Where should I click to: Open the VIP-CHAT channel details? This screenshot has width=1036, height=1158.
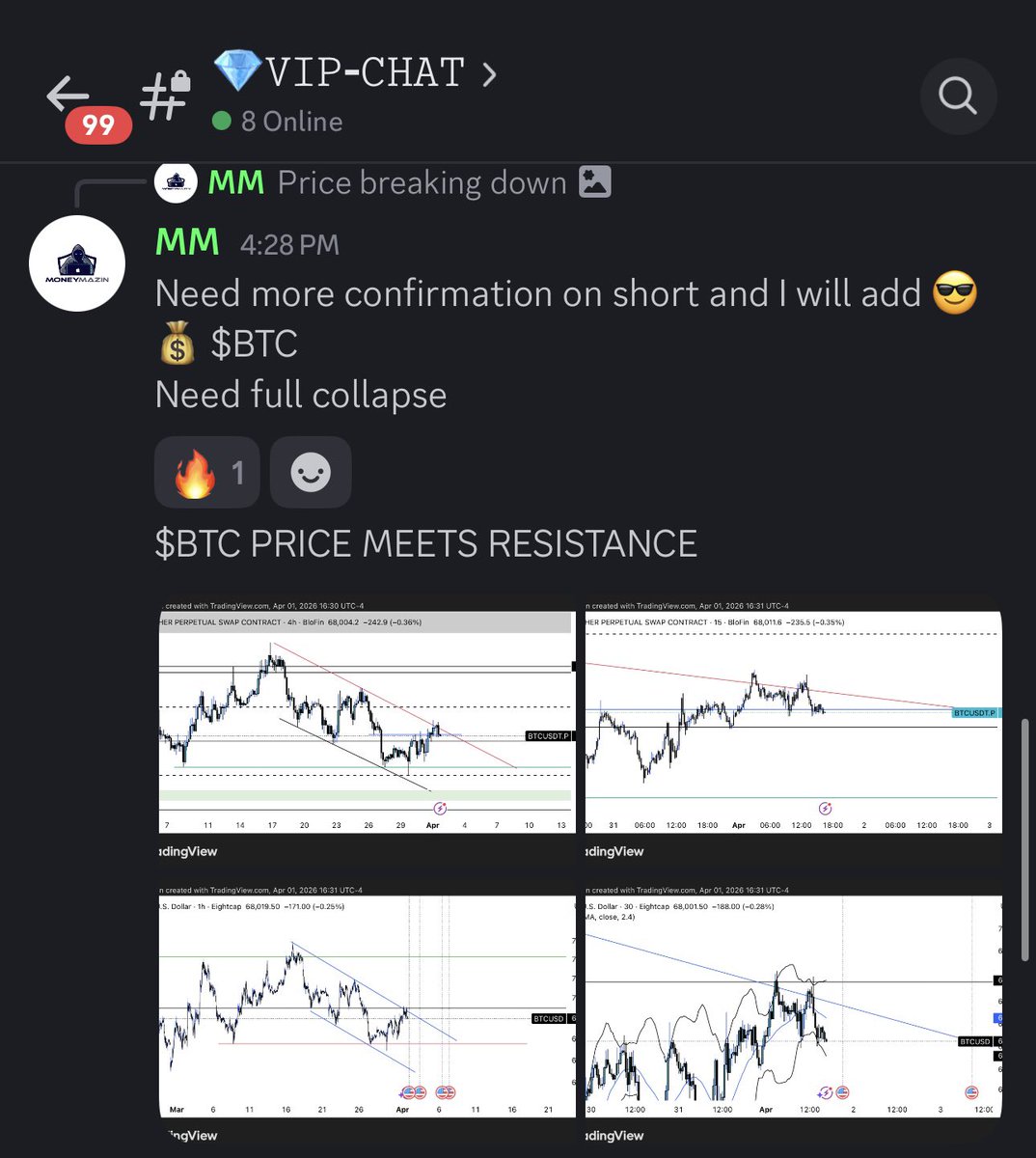(355, 75)
